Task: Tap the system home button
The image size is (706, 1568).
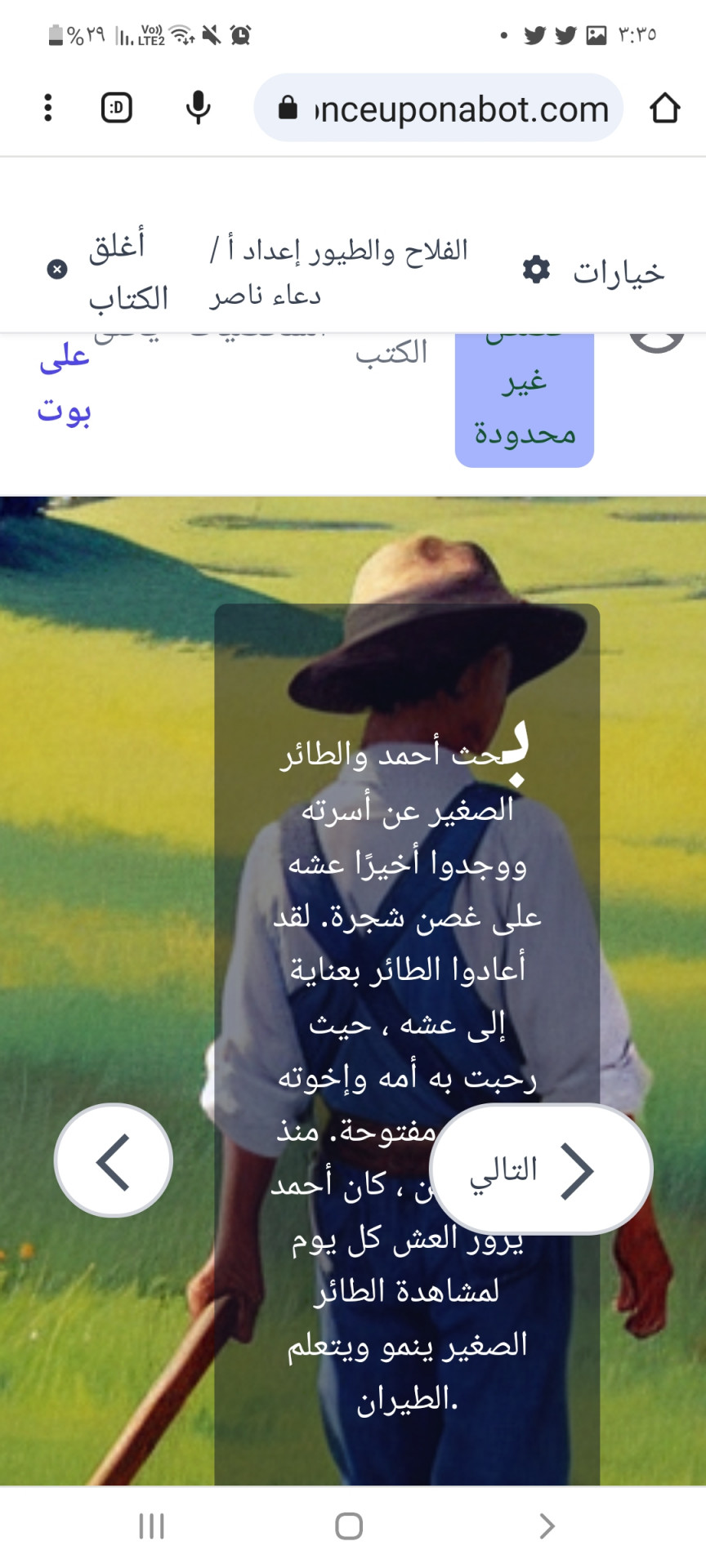Action: pyautogui.click(x=349, y=1526)
